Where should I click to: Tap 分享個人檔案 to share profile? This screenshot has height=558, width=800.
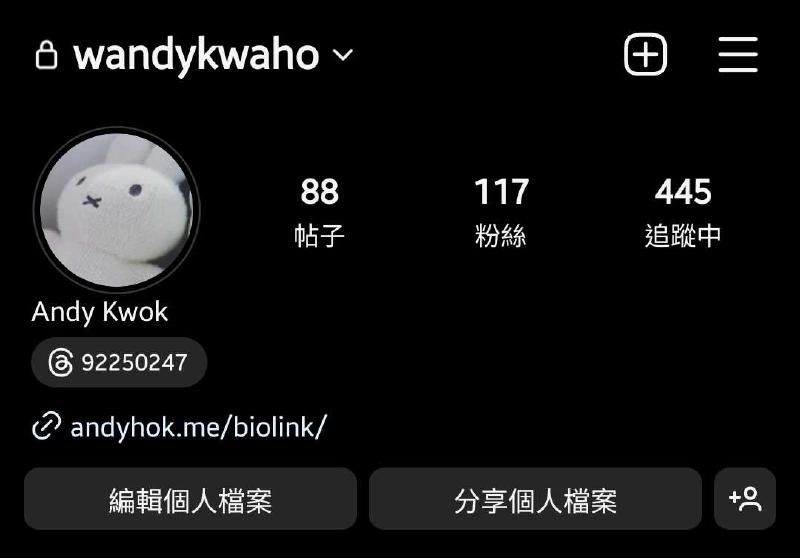(535, 499)
